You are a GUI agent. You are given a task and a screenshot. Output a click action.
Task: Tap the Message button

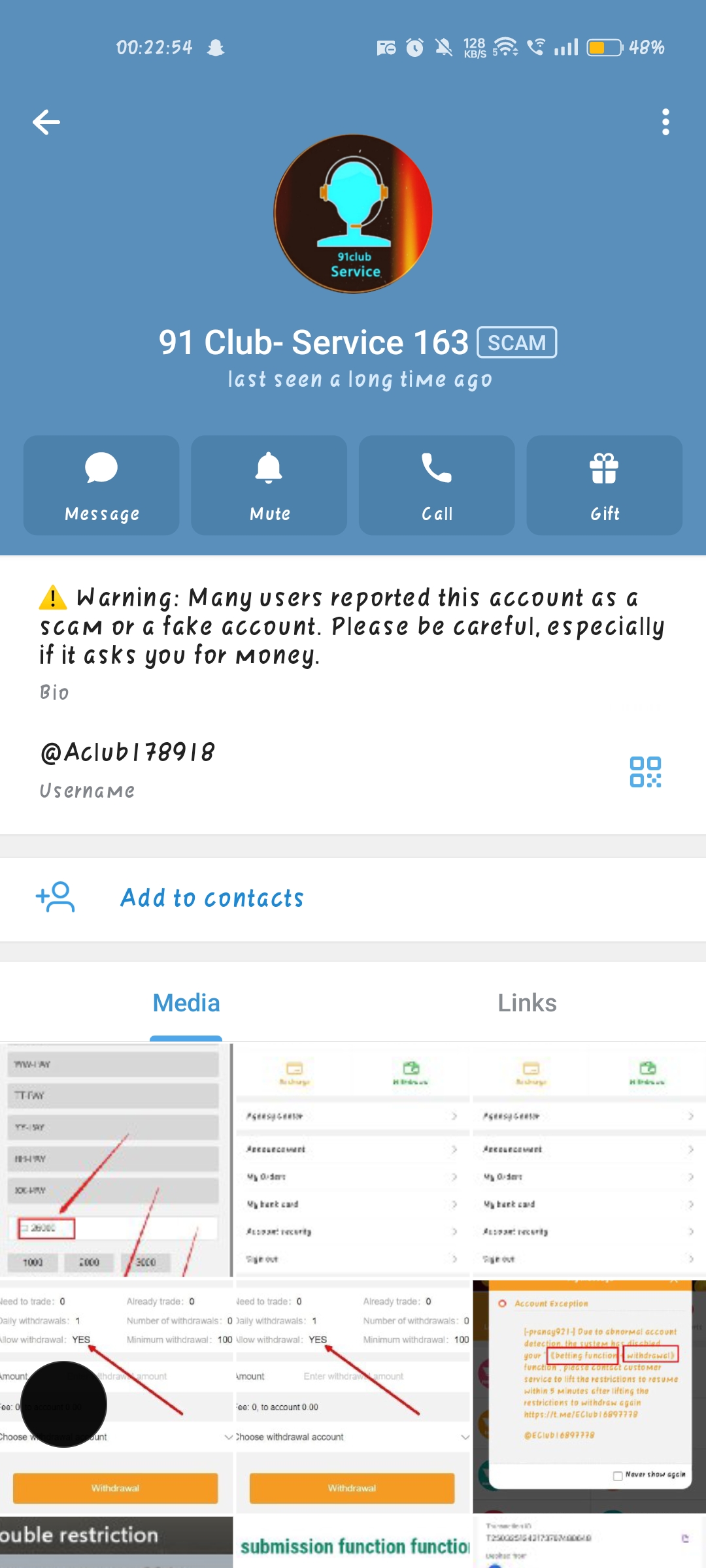coord(101,485)
